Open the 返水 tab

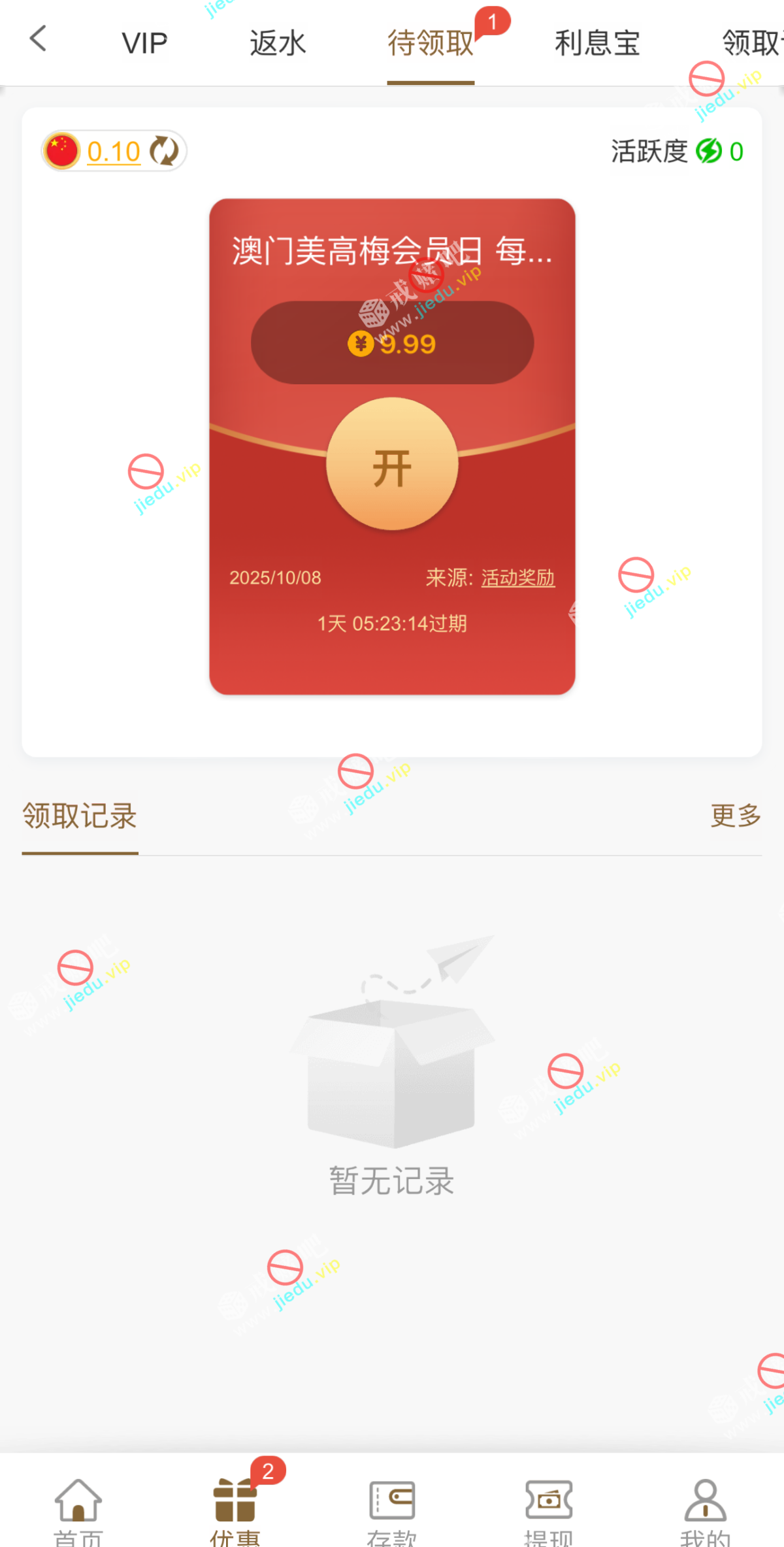tap(278, 43)
